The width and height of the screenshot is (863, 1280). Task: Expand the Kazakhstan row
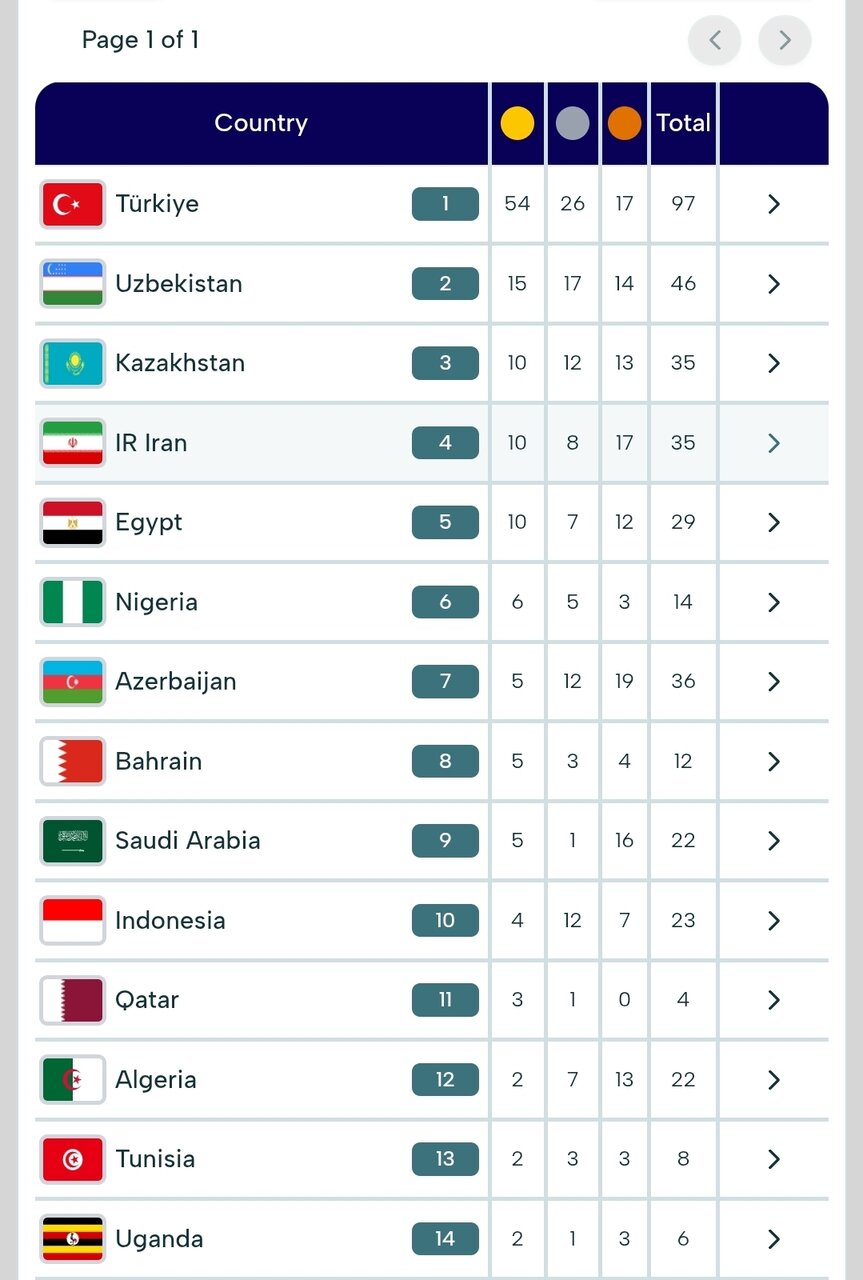[x=773, y=363]
